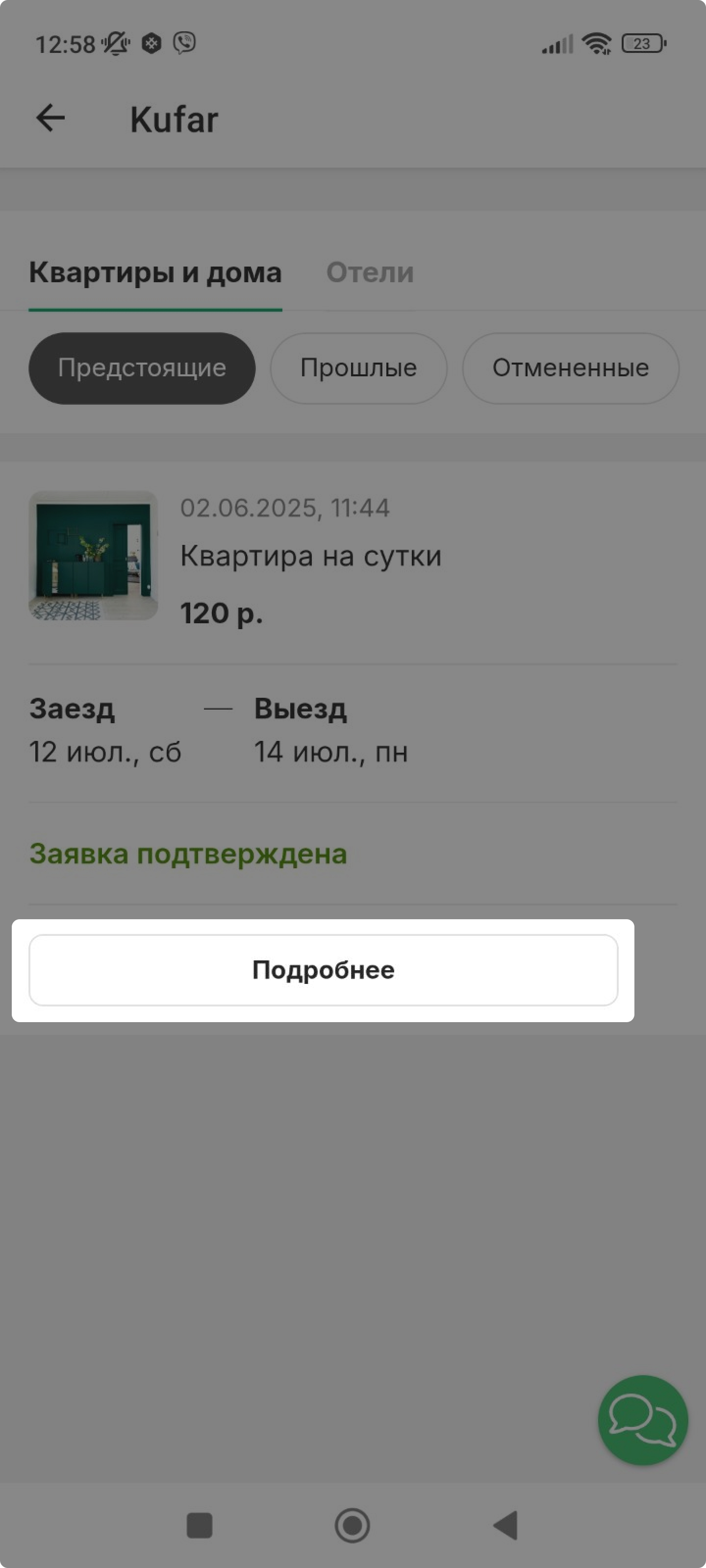Open the recent apps square button
This screenshot has width=706, height=1568.
[199, 1525]
